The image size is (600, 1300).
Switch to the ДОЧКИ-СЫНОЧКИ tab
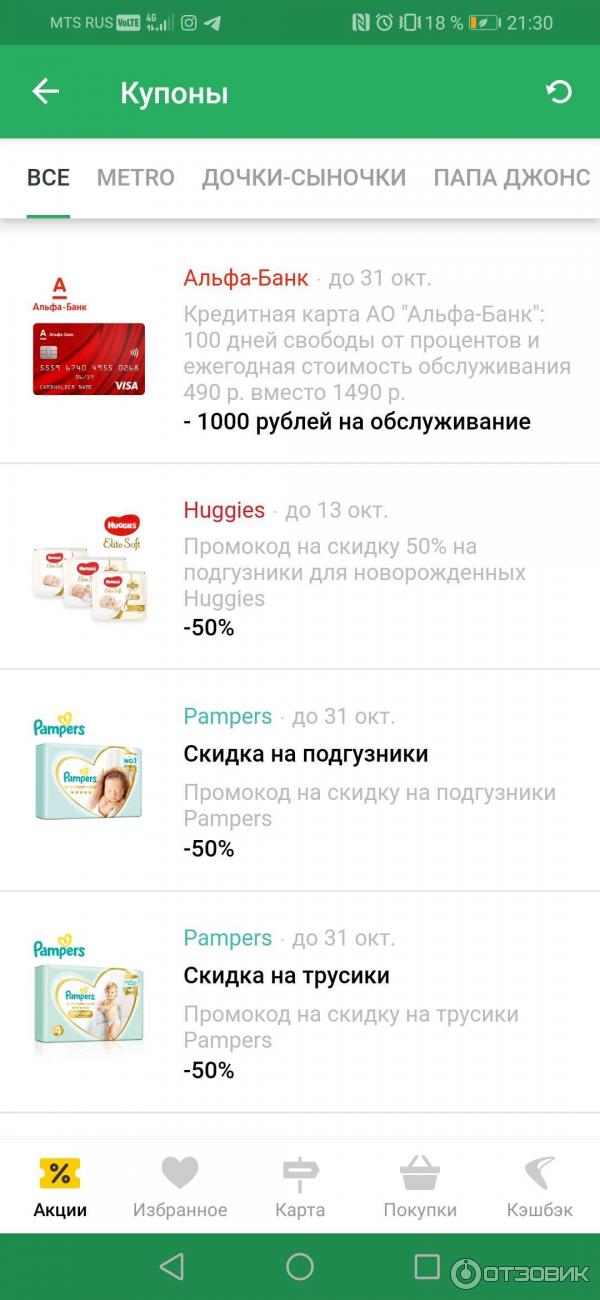coord(304,178)
